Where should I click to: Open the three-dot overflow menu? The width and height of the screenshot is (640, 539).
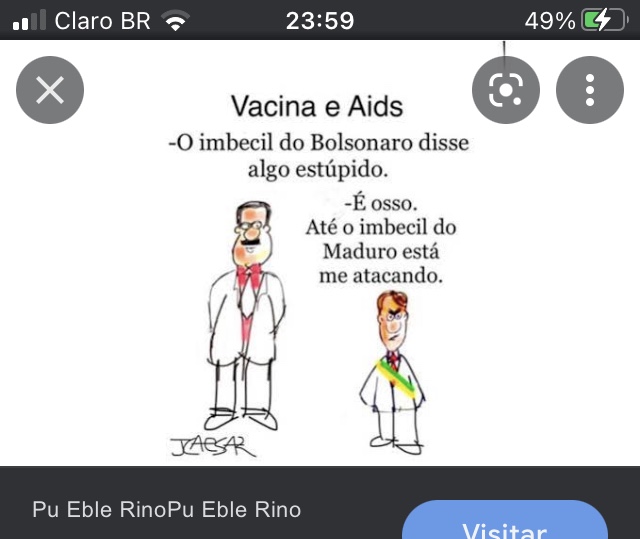590,91
